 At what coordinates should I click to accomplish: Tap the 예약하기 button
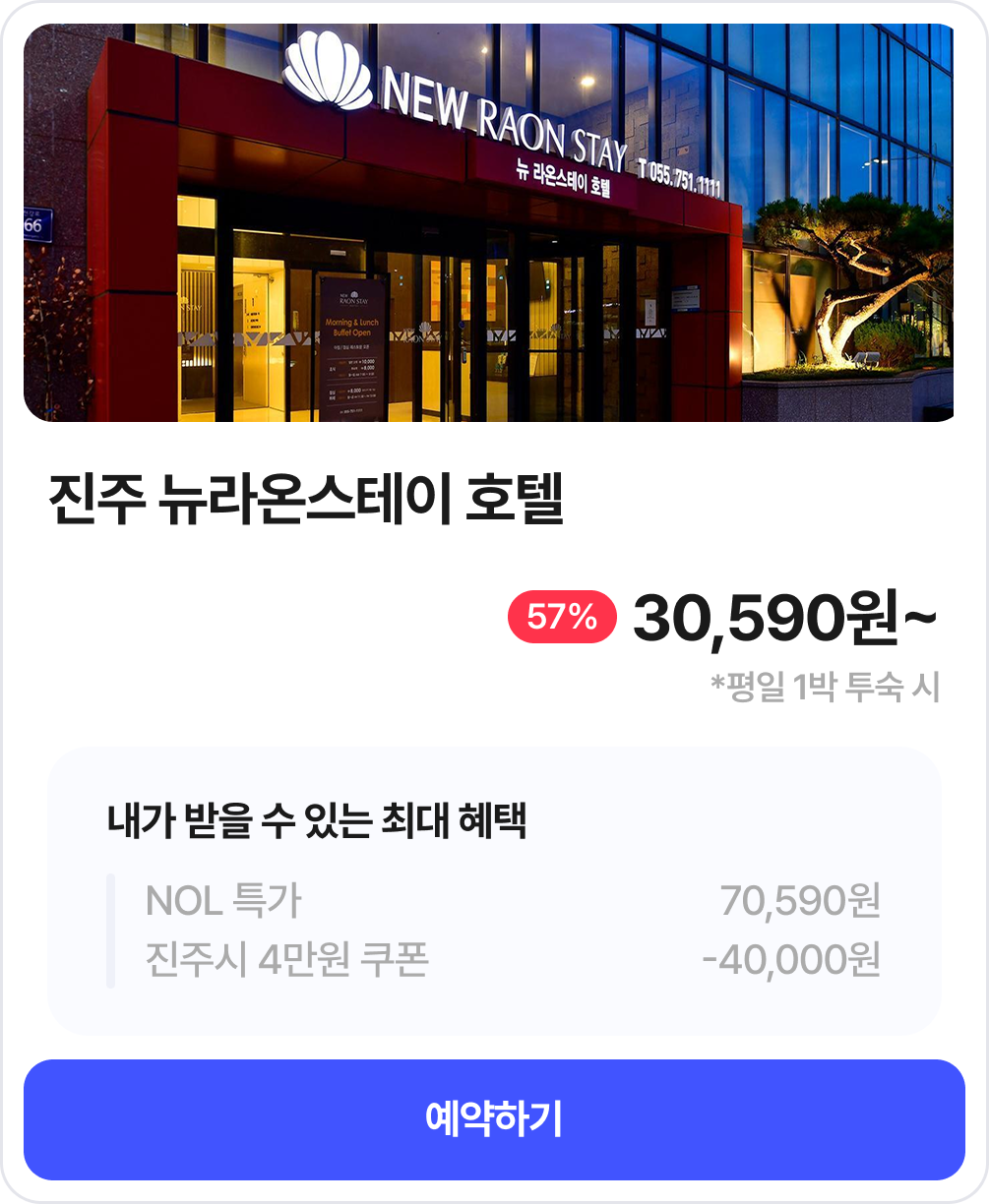click(x=494, y=1119)
